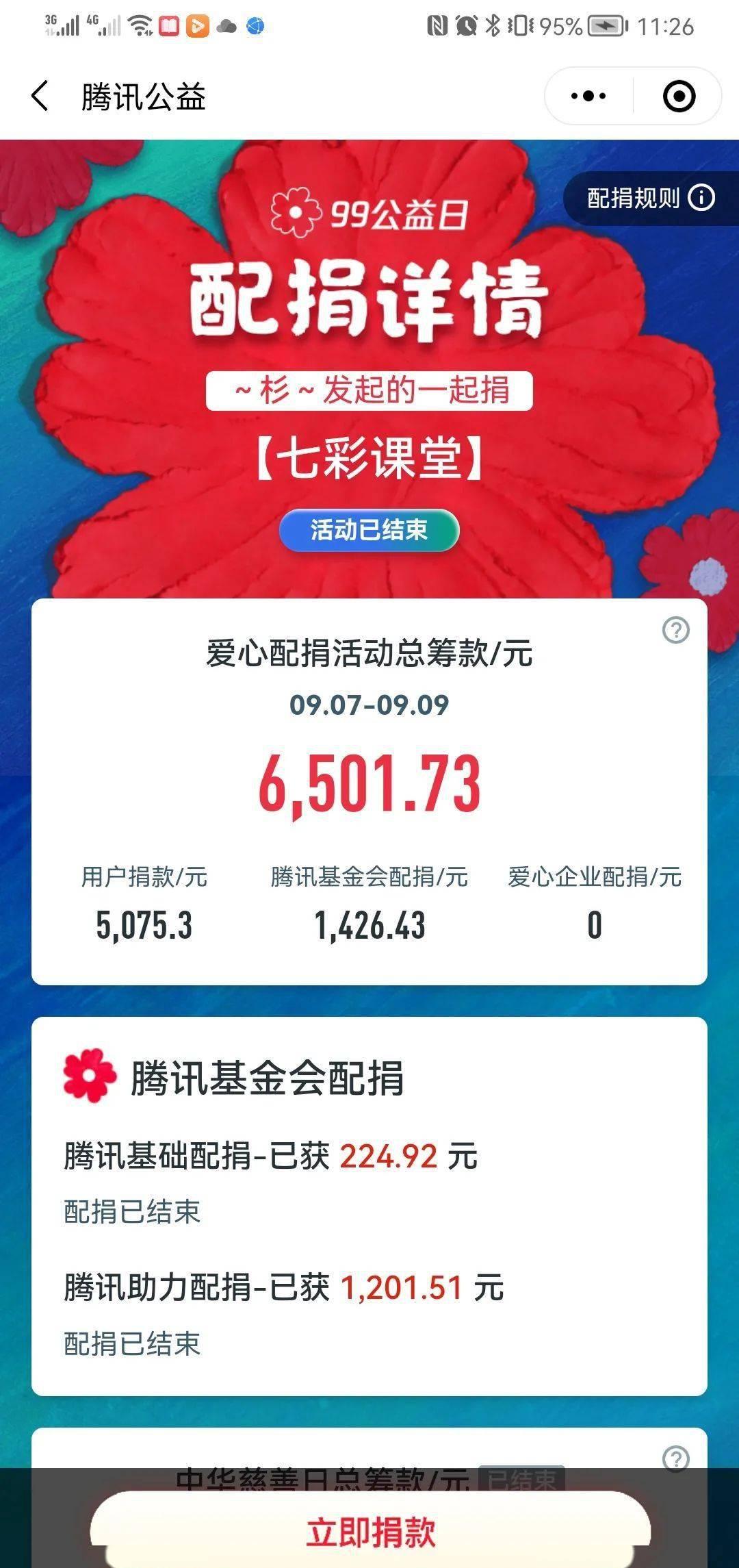Tap 立即捐款 to donate now
This screenshot has width=739, height=1568.
point(370,1533)
